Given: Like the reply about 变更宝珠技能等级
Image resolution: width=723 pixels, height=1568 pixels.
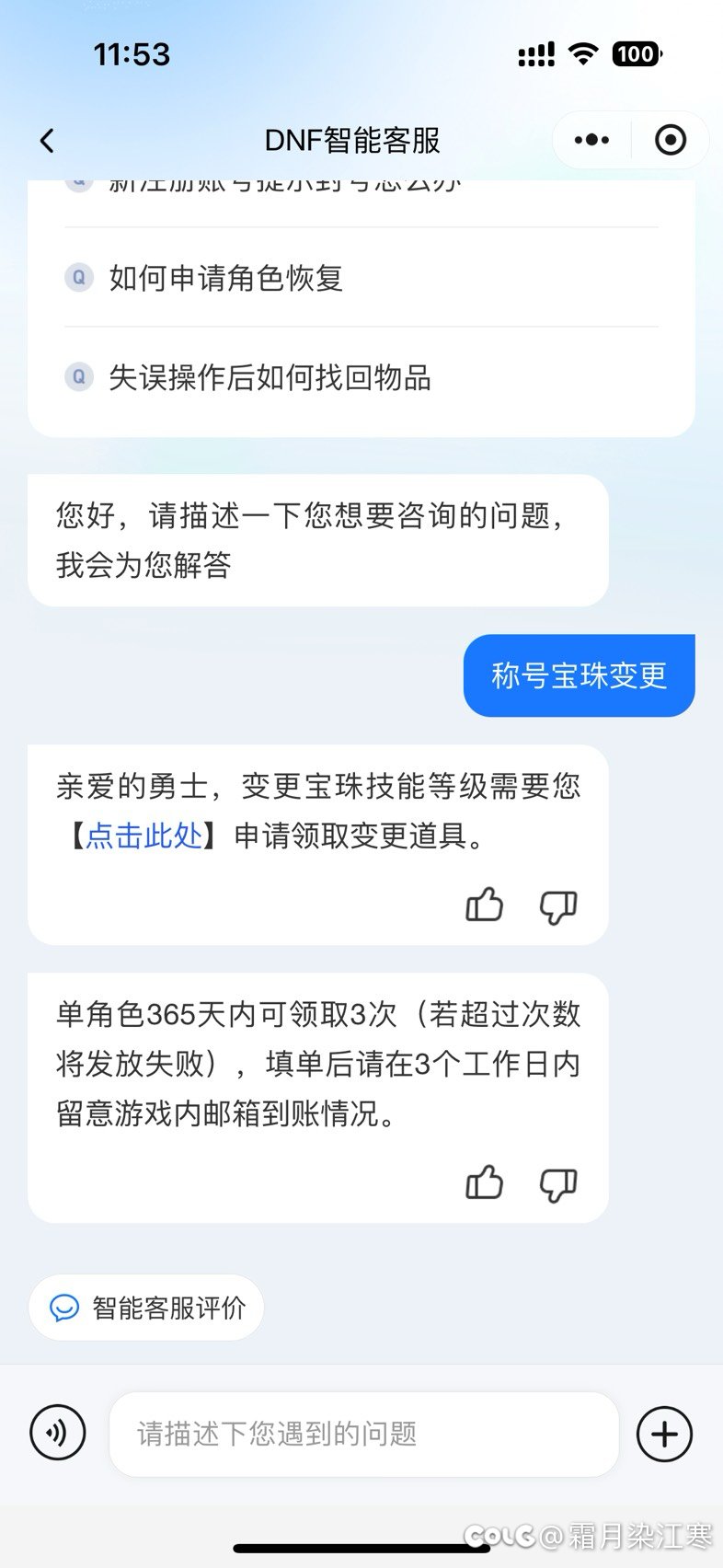Looking at the screenshot, I should click(485, 905).
